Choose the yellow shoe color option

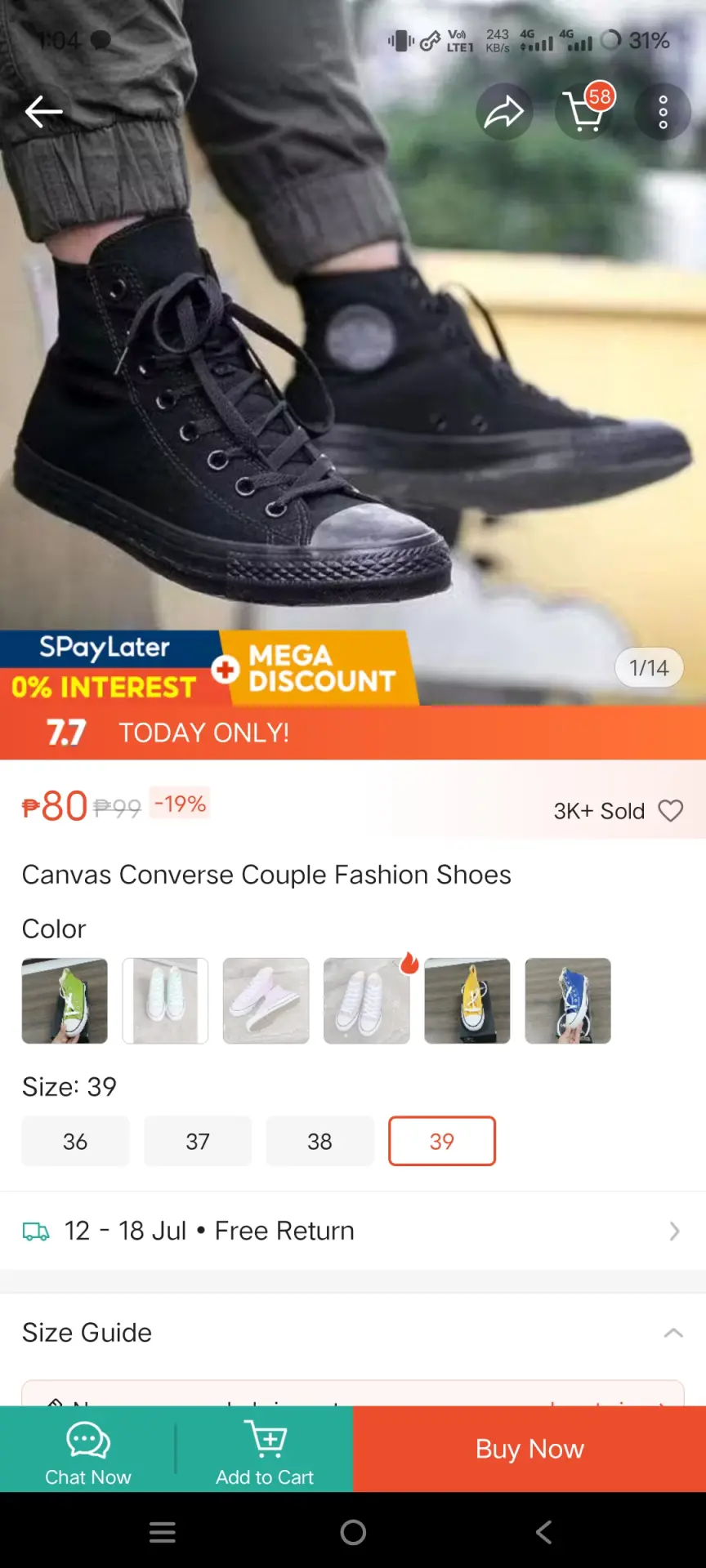click(467, 1000)
